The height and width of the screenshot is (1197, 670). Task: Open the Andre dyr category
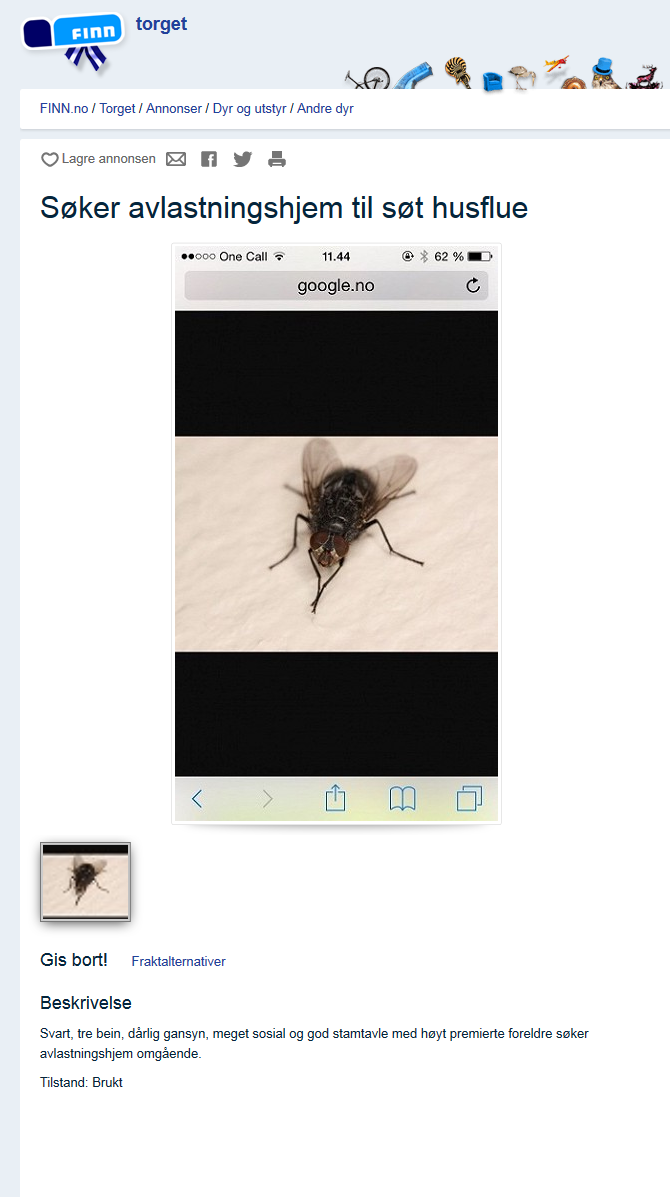pos(325,109)
